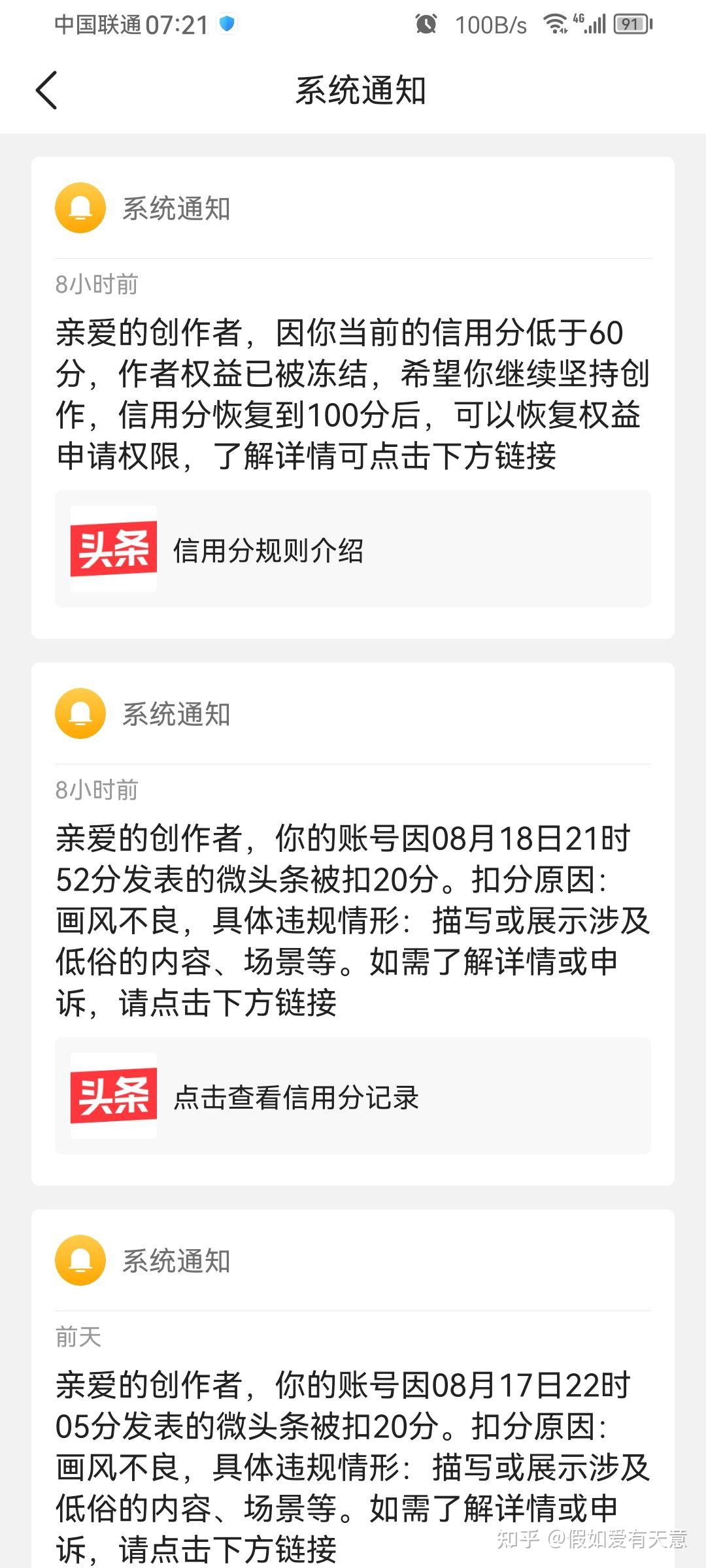Go back from 系统通知 page
This screenshot has height=1568, width=706.
47,90
